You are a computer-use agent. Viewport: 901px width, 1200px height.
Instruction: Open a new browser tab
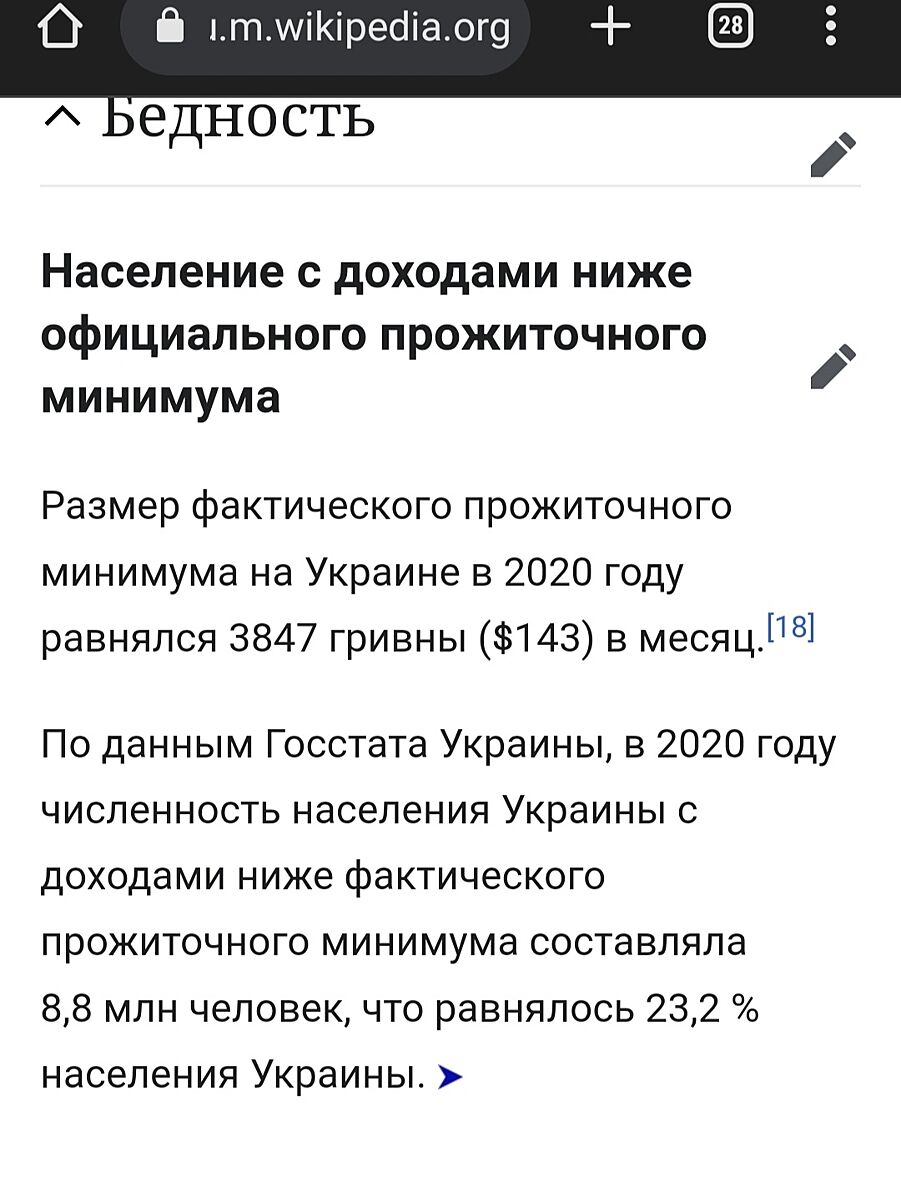pyautogui.click(x=611, y=26)
